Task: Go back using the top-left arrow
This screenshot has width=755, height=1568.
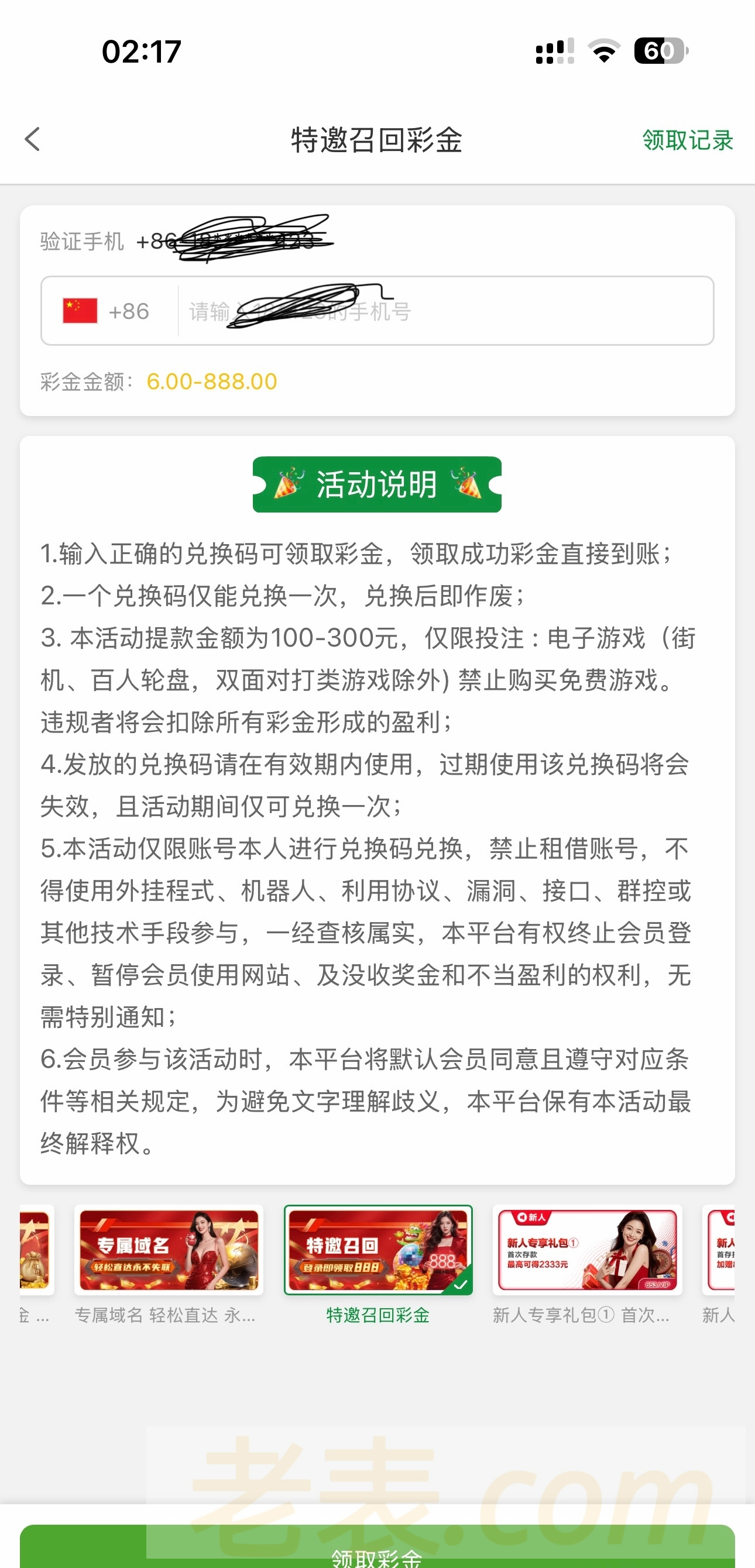Action: (33, 139)
